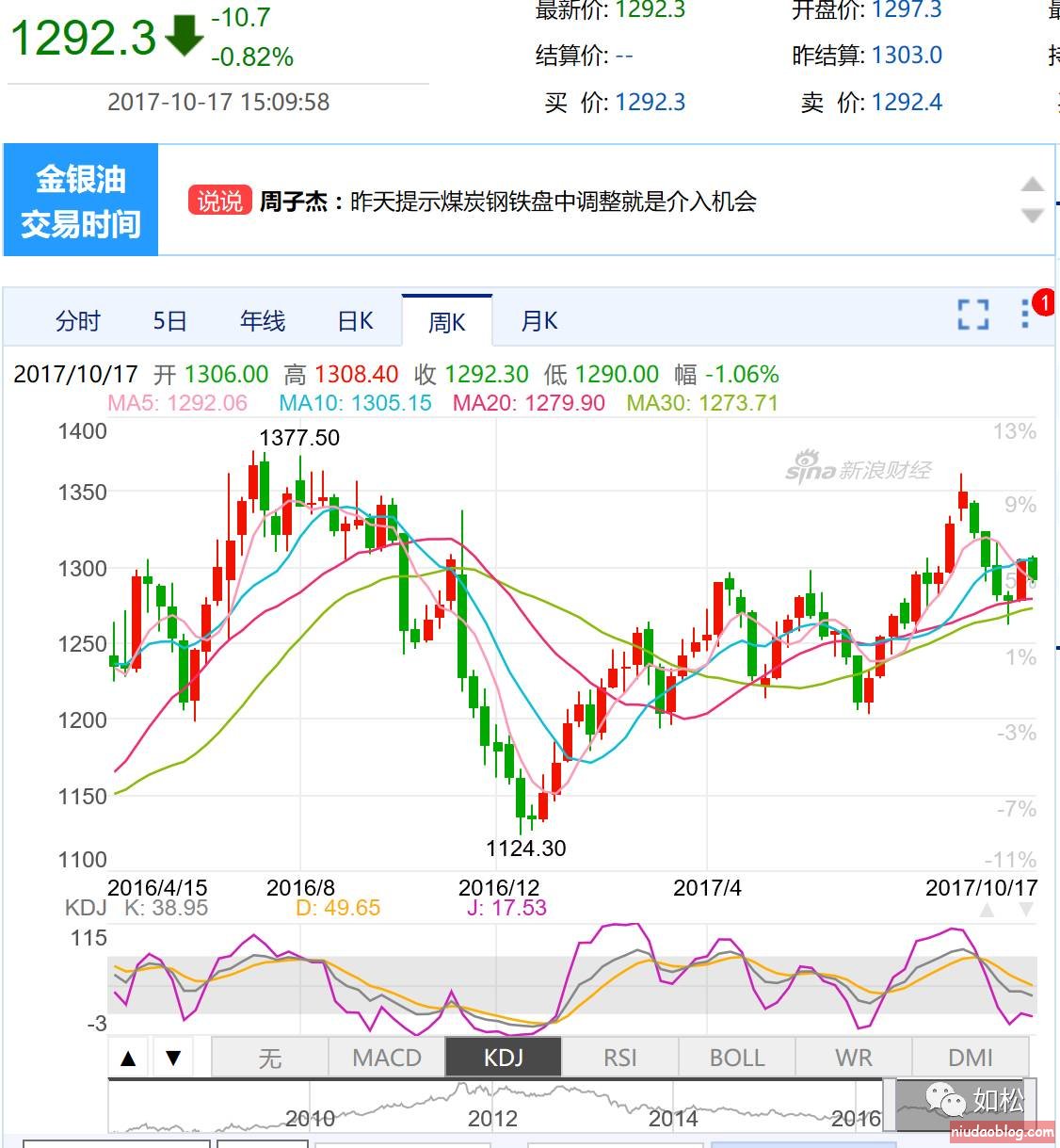Select the 周K weekly chart tab

pyautogui.click(x=447, y=322)
